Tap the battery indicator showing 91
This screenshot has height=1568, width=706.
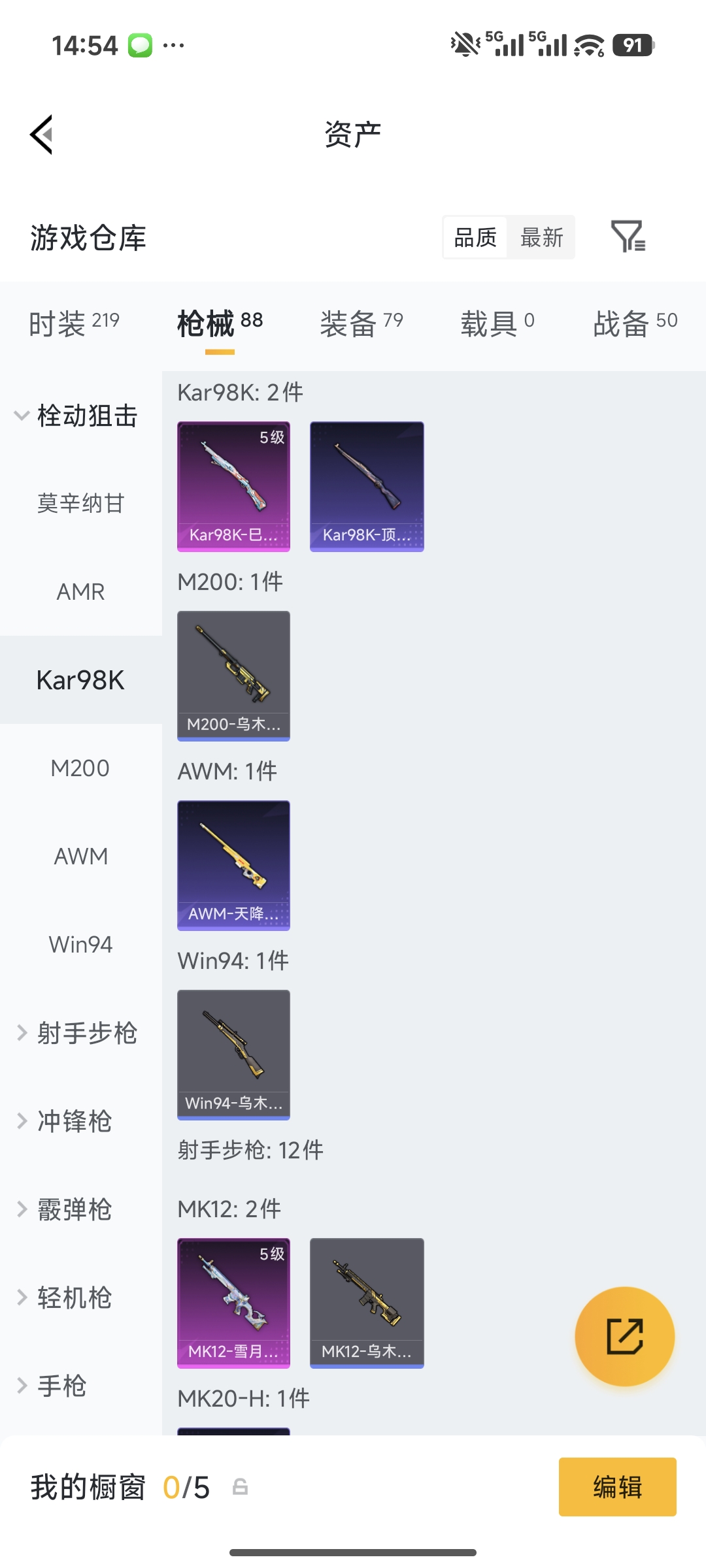pos(631,45)
